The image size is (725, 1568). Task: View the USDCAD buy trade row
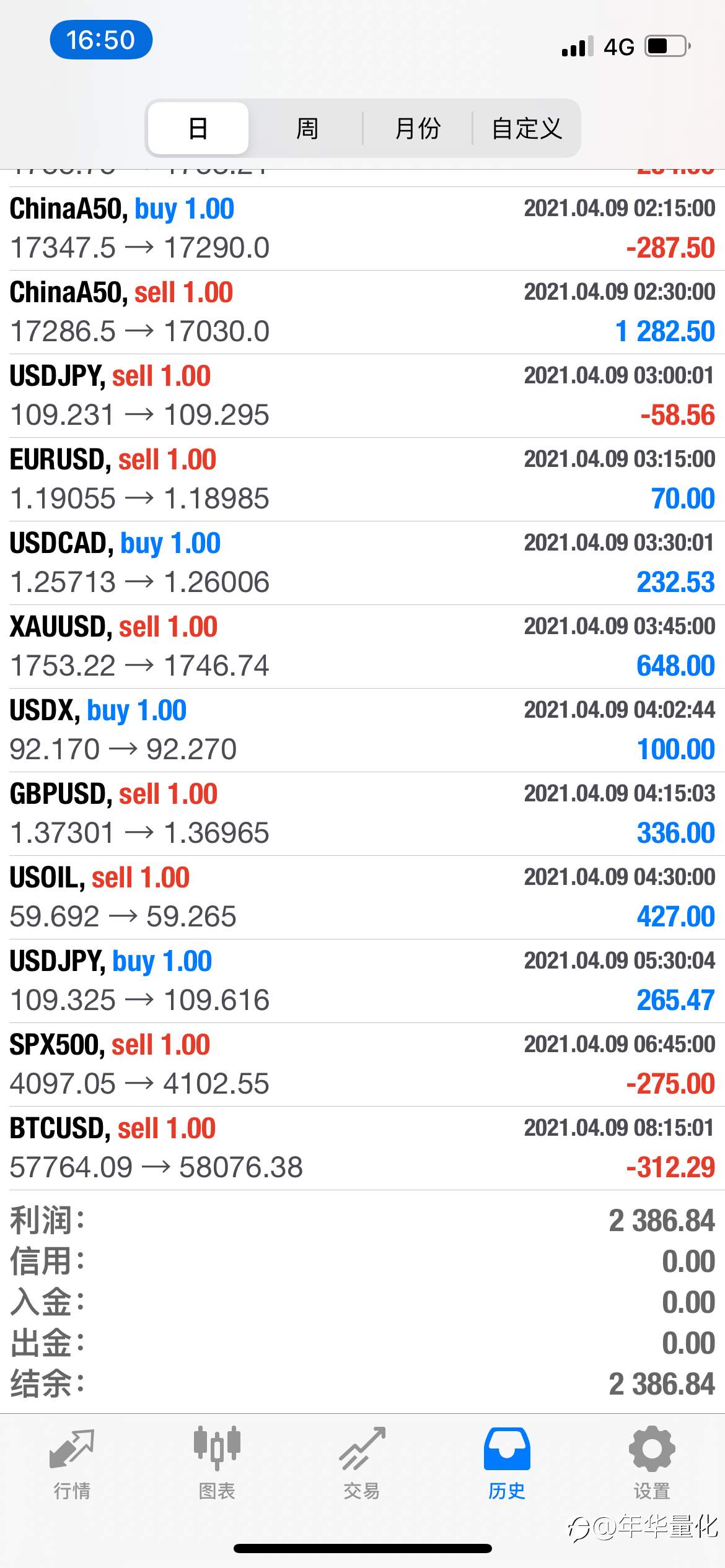click(362, 563)
